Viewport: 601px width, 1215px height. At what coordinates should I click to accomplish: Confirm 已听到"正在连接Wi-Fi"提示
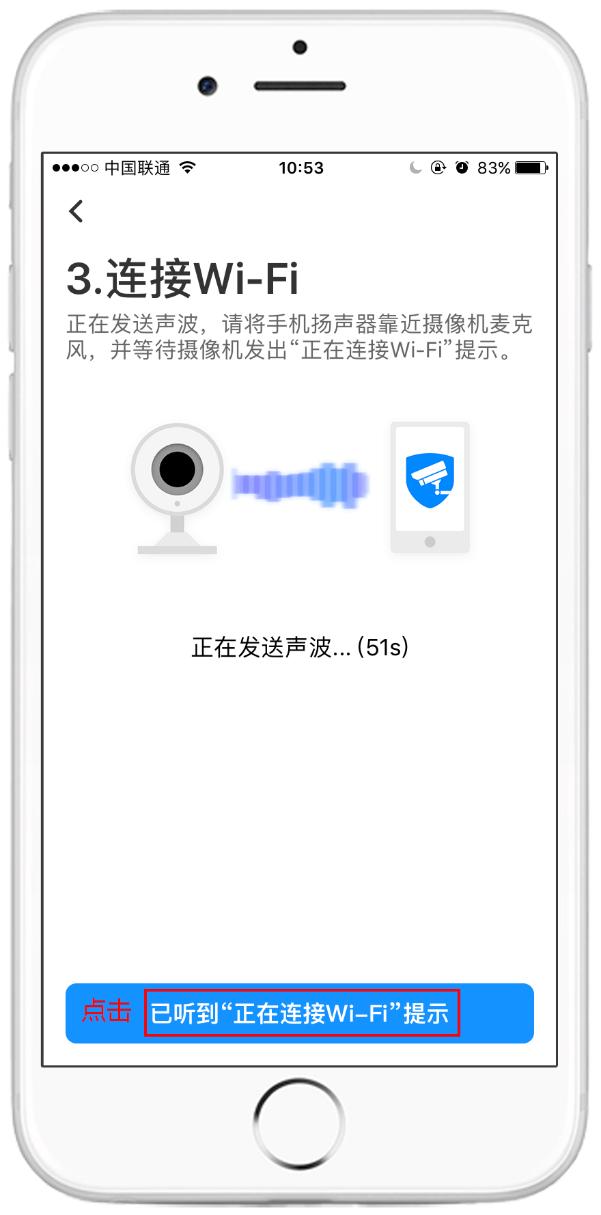(300, 1014)
